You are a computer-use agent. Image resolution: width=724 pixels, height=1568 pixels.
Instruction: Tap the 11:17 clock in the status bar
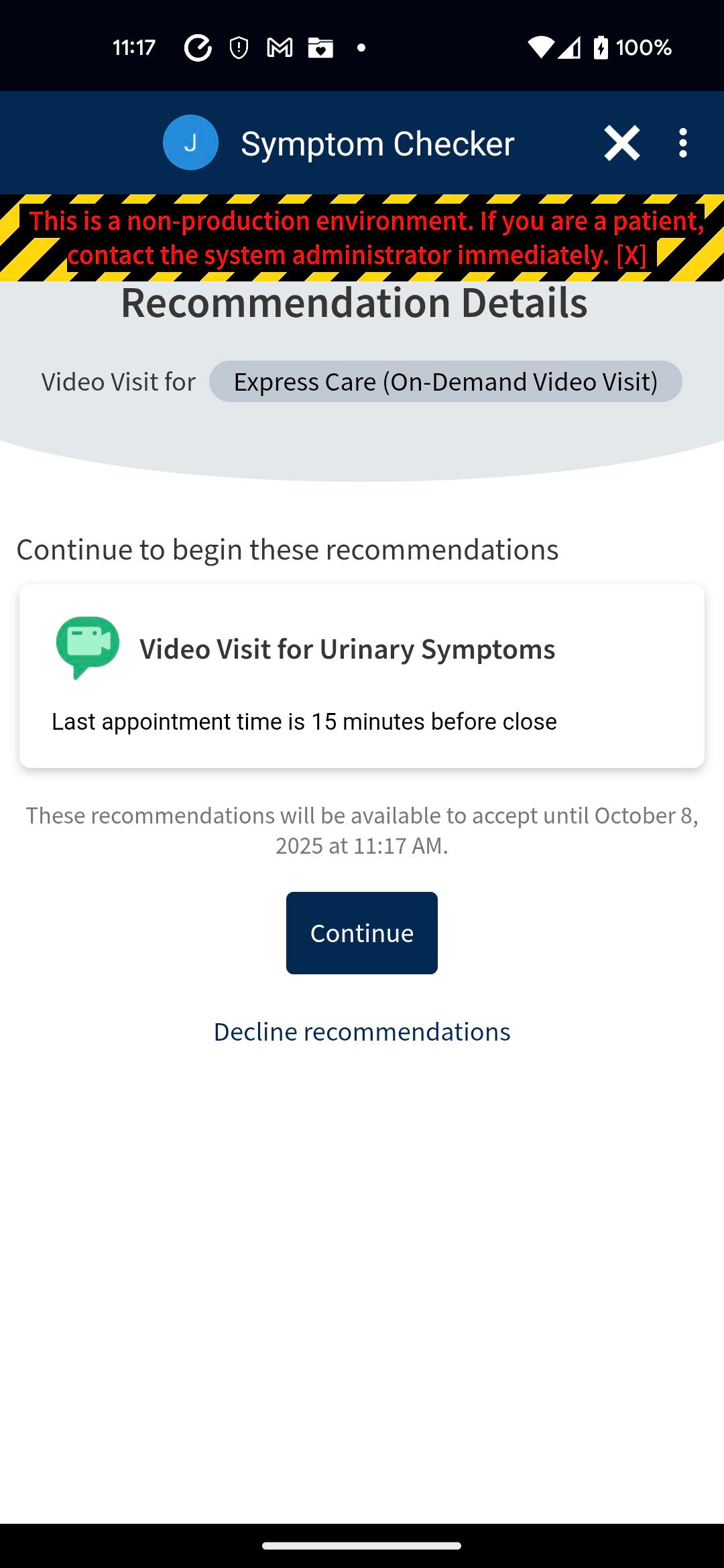[133, 46]
